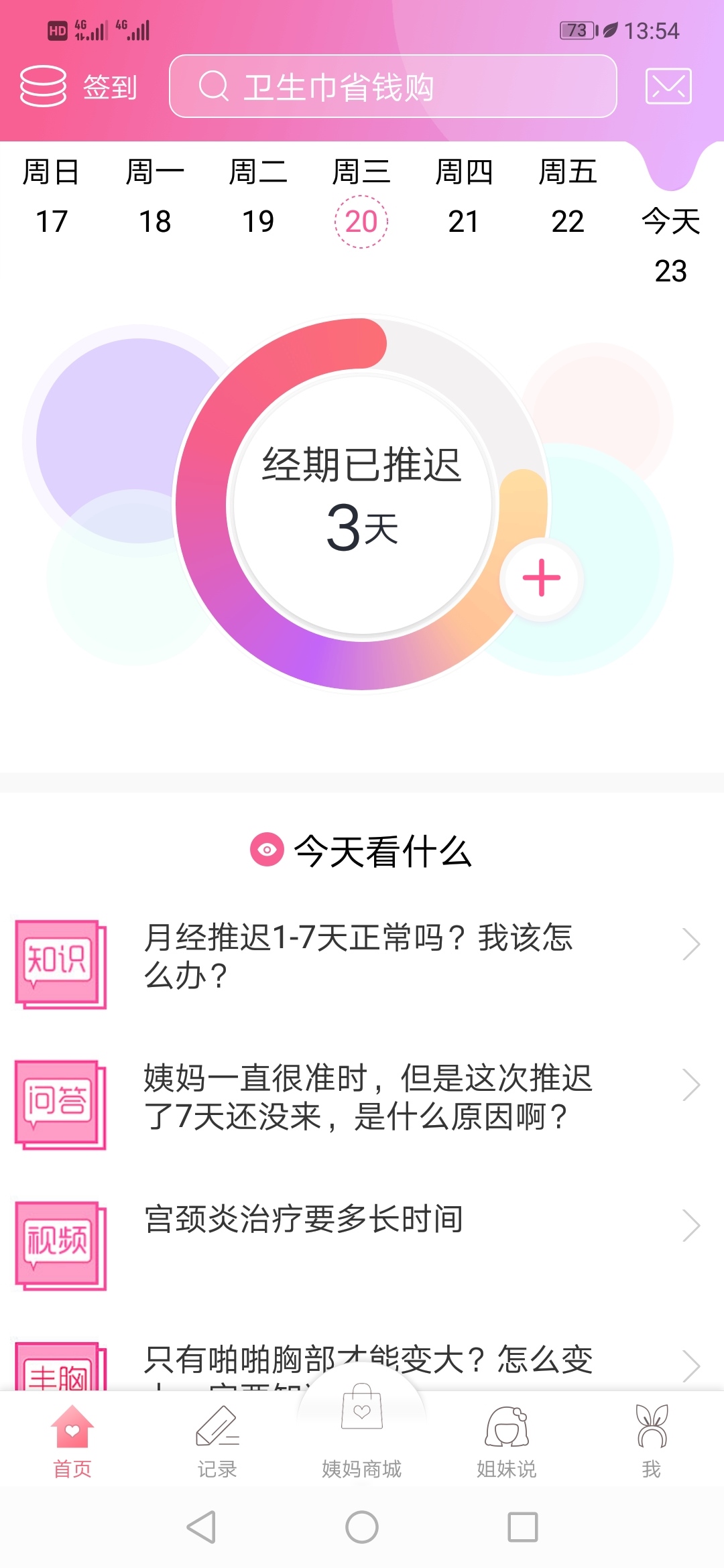Open the messages envelope icon

click(668, 86)
